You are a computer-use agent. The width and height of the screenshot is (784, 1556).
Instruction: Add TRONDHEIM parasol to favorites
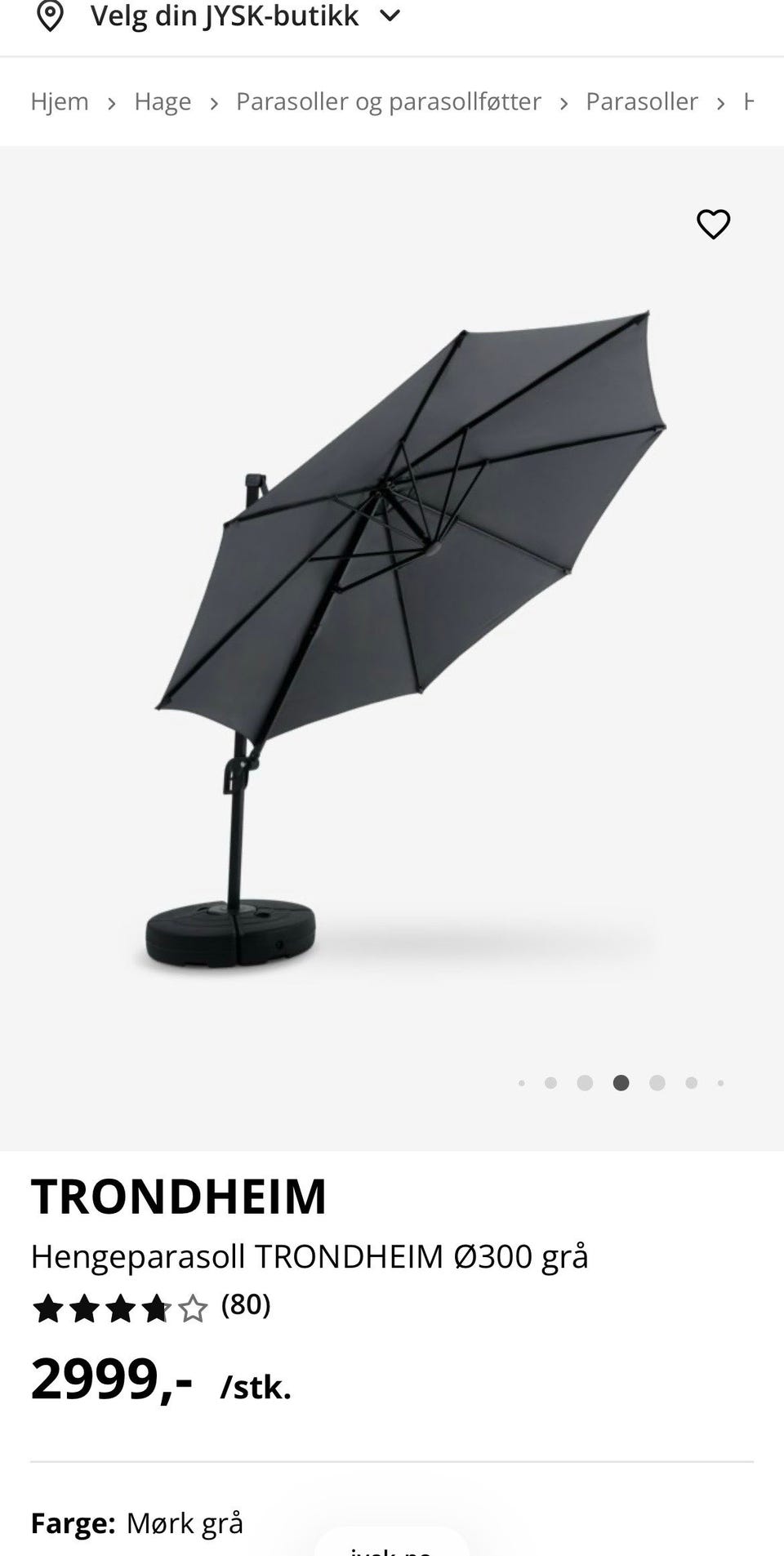[x=713, y=225]
